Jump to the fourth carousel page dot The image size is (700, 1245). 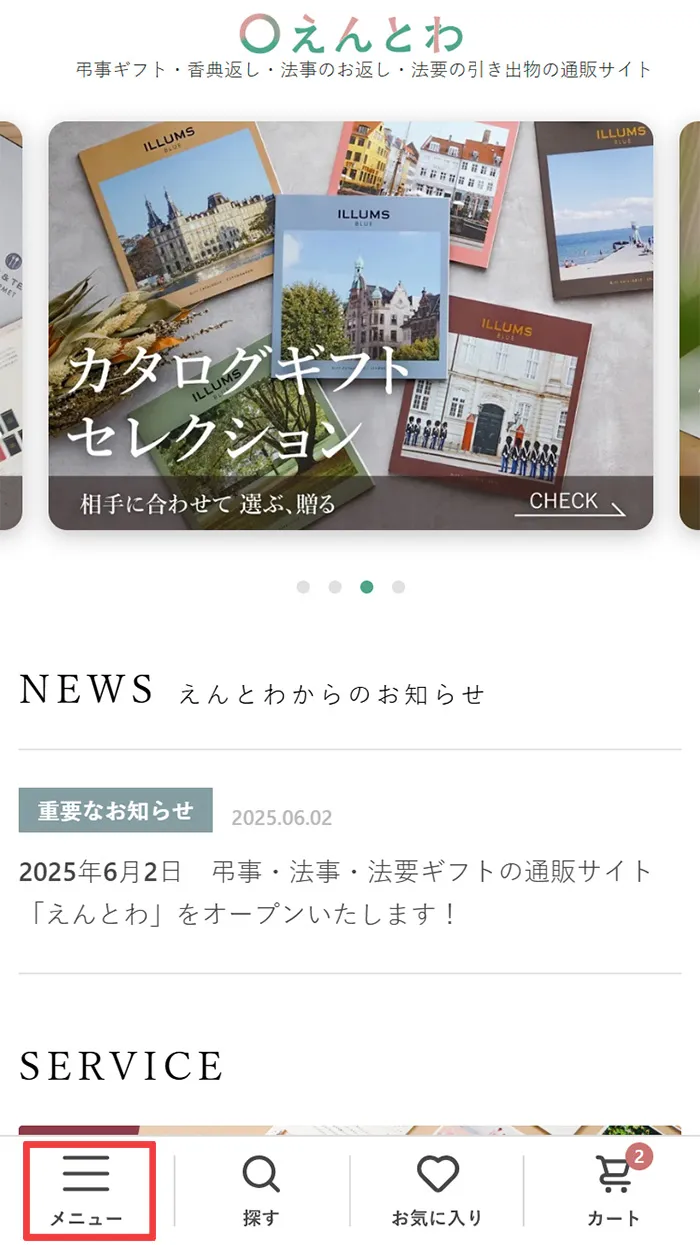[x=398, y=587]
